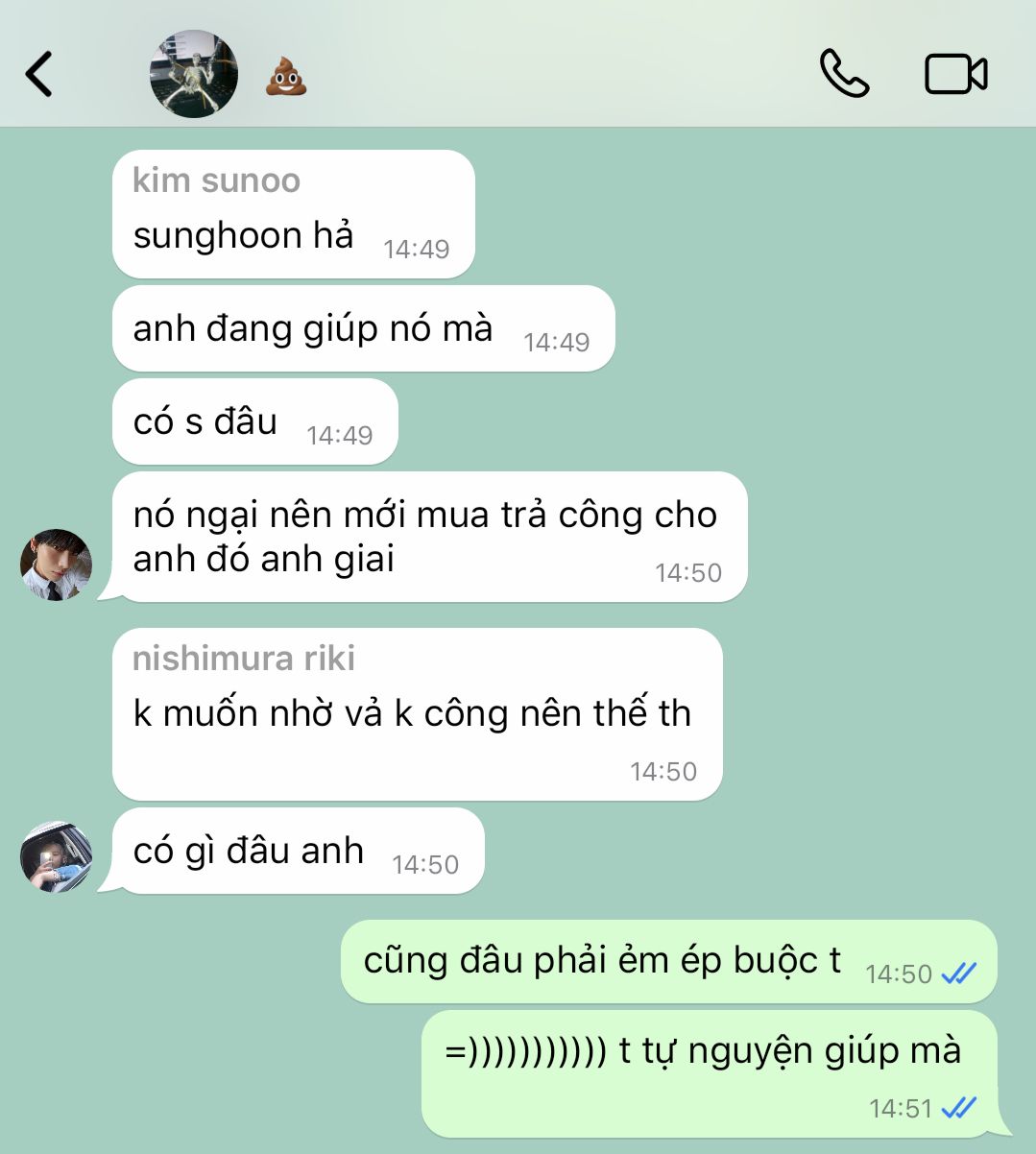Tap the sender name nishimura riki
This screenshot has height=1154, width=1036.
coord(244,659)
